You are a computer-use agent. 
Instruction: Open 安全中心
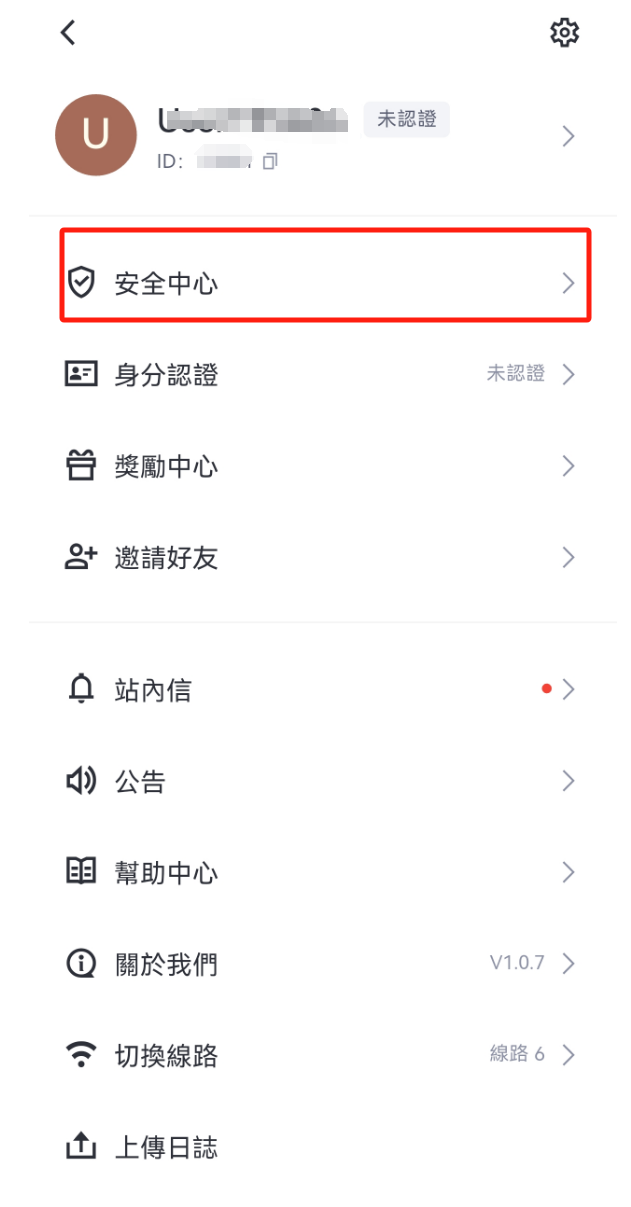[325, 283]
